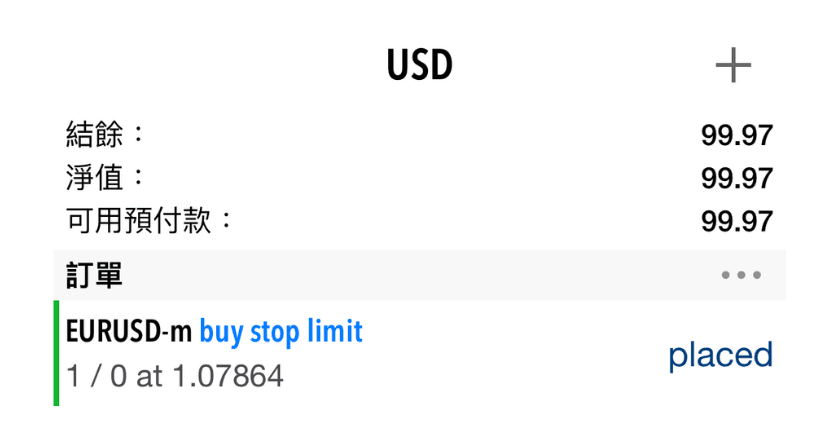The width and height of the screenshot is (840, 436).
Task: Open the three-dot menu in 訂單 section
Action: pyautogui.click(x=741, y=275)
